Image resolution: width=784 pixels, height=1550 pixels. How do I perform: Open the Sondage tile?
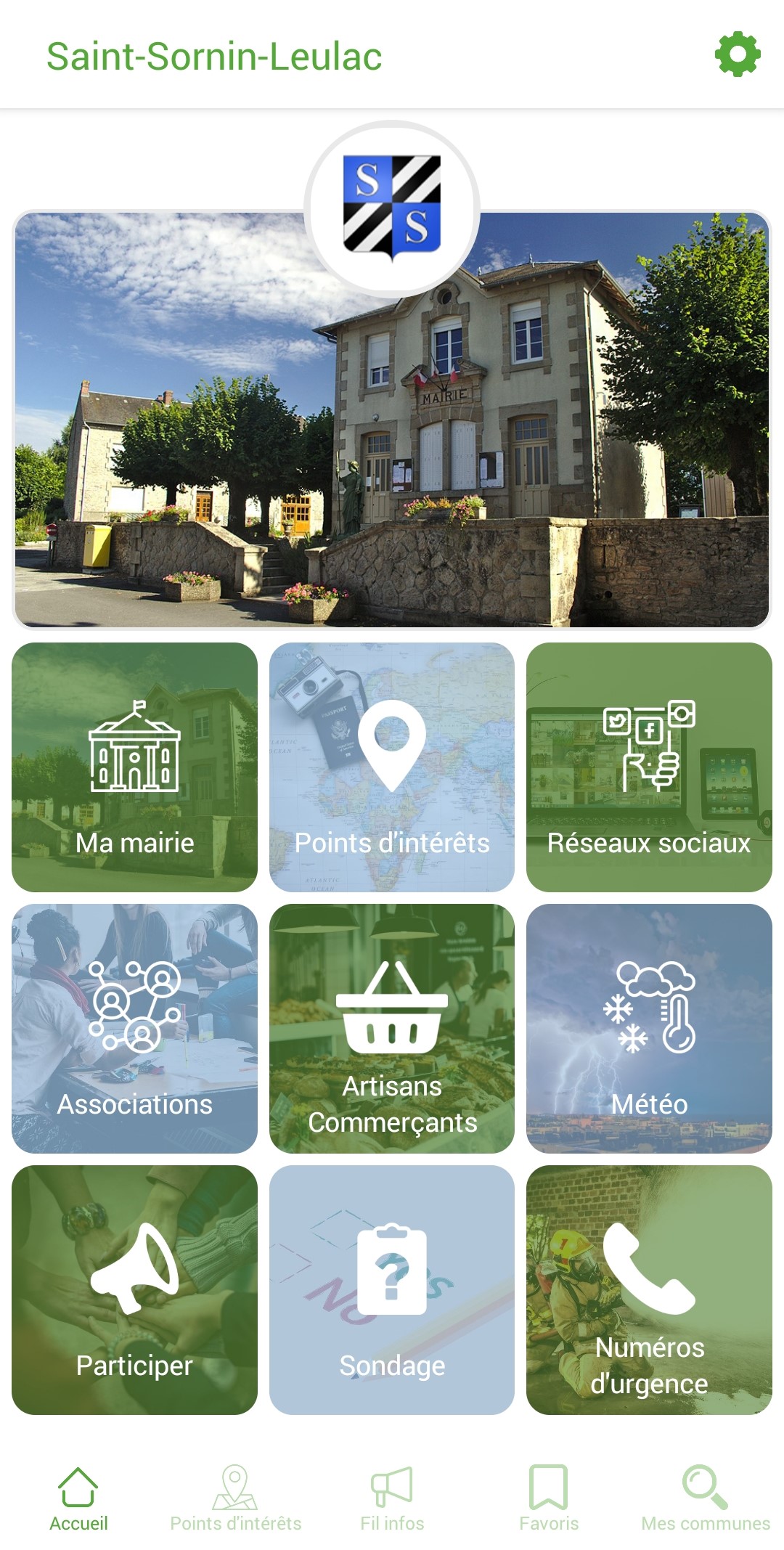point(392,1289)
